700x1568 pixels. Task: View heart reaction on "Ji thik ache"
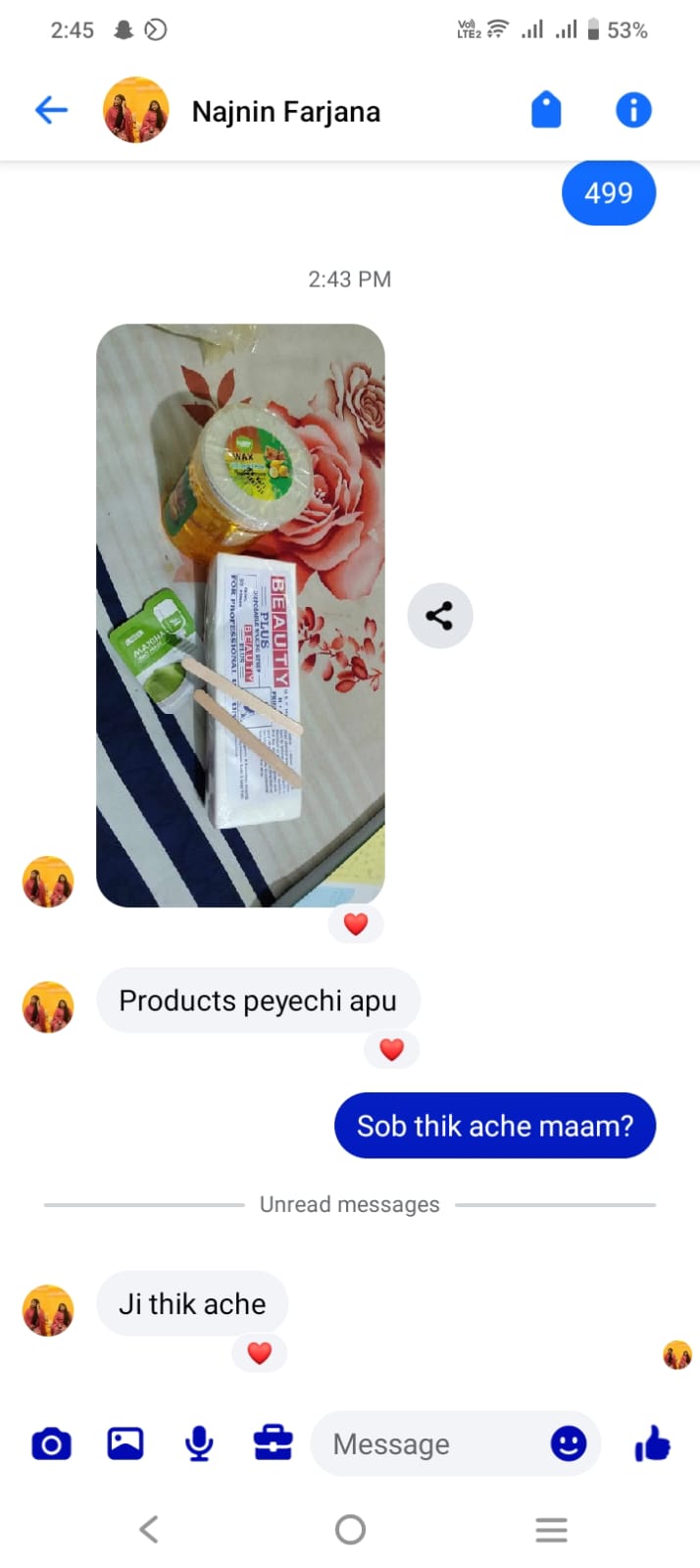259,1353
